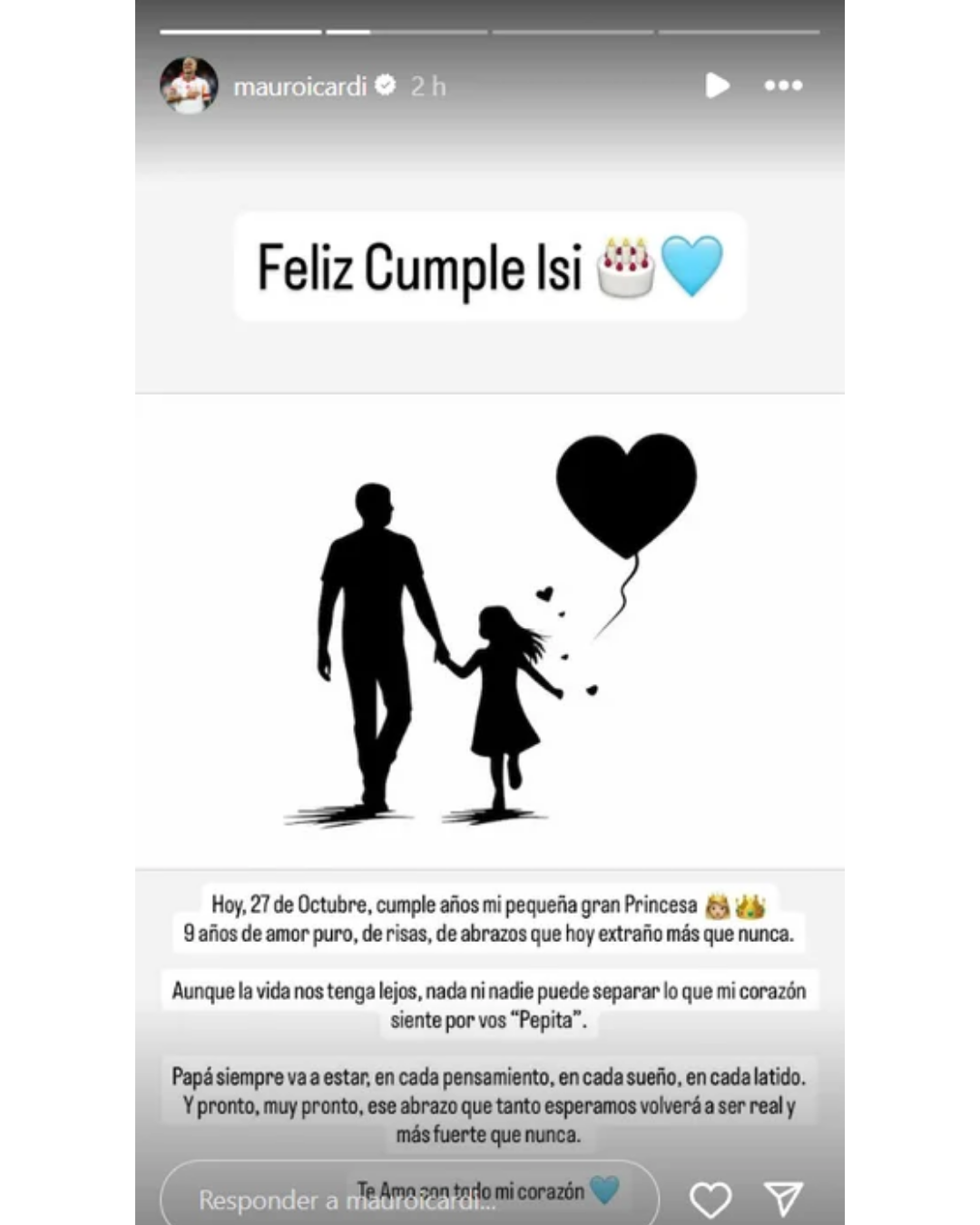Share the story via paper plane
The image size is (980, 1225).
pos(783,1199)
